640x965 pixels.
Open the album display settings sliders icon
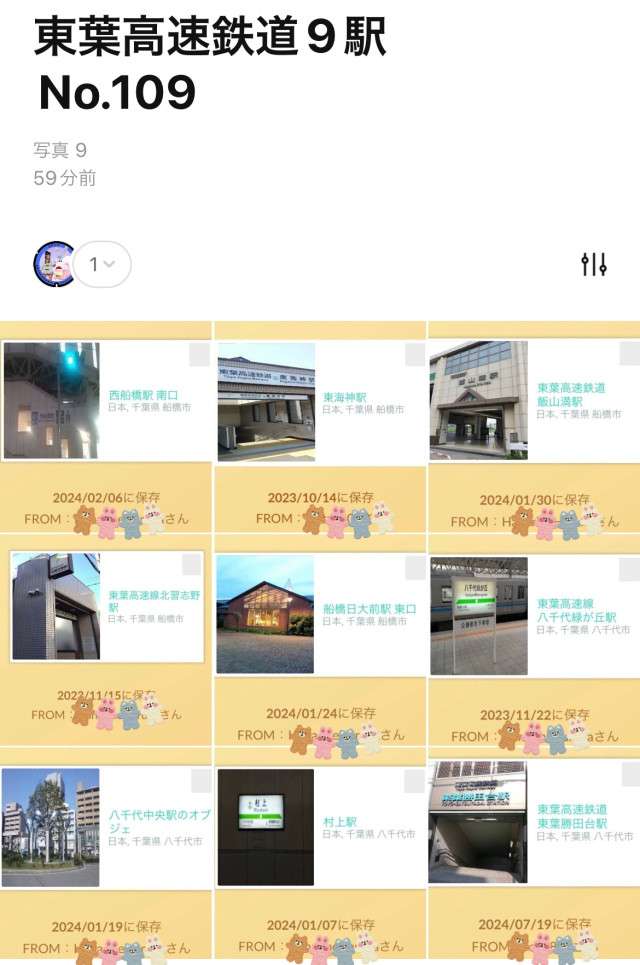(x=594, y=264)
